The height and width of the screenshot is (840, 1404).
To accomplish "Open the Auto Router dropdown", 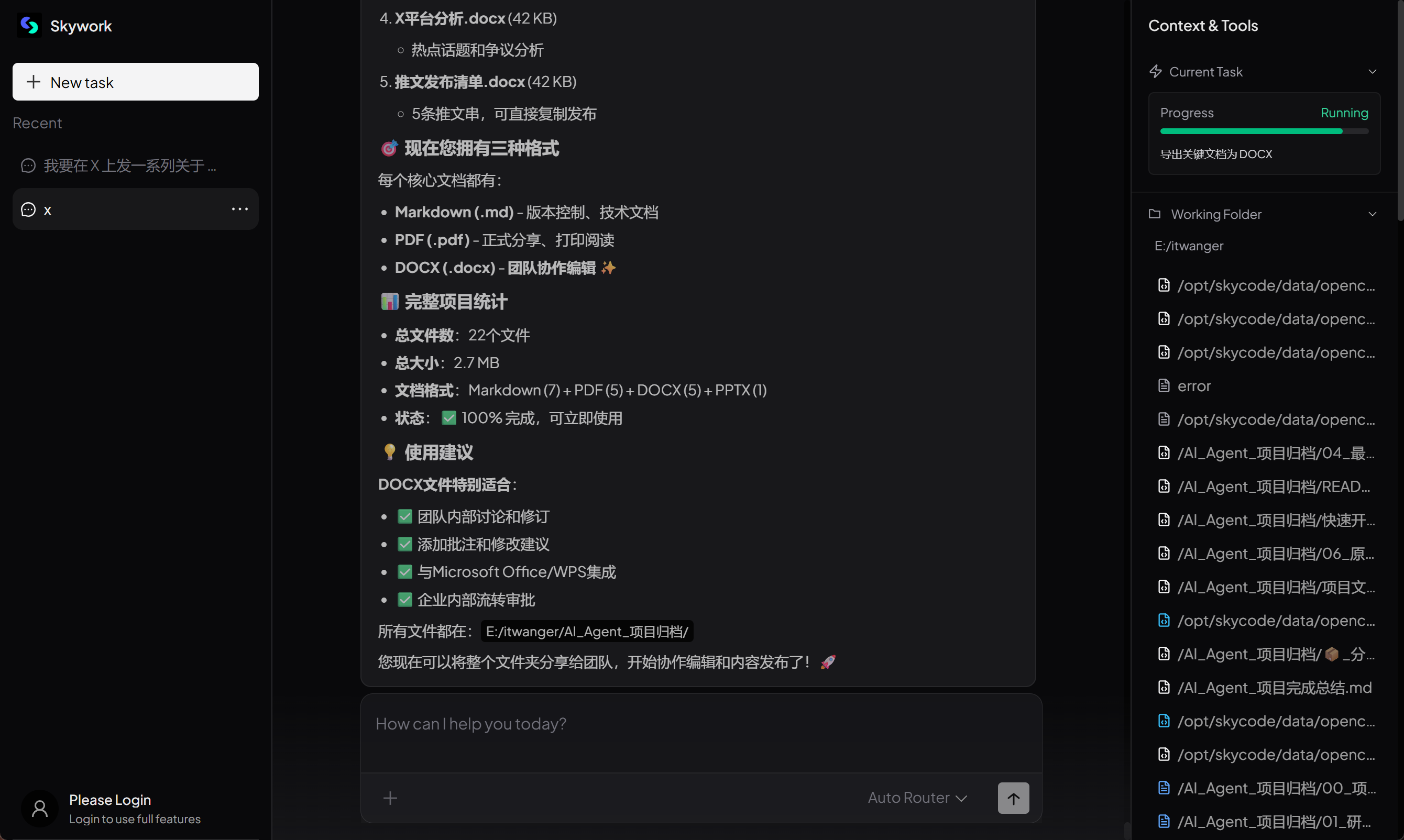I will click(917, 798).
